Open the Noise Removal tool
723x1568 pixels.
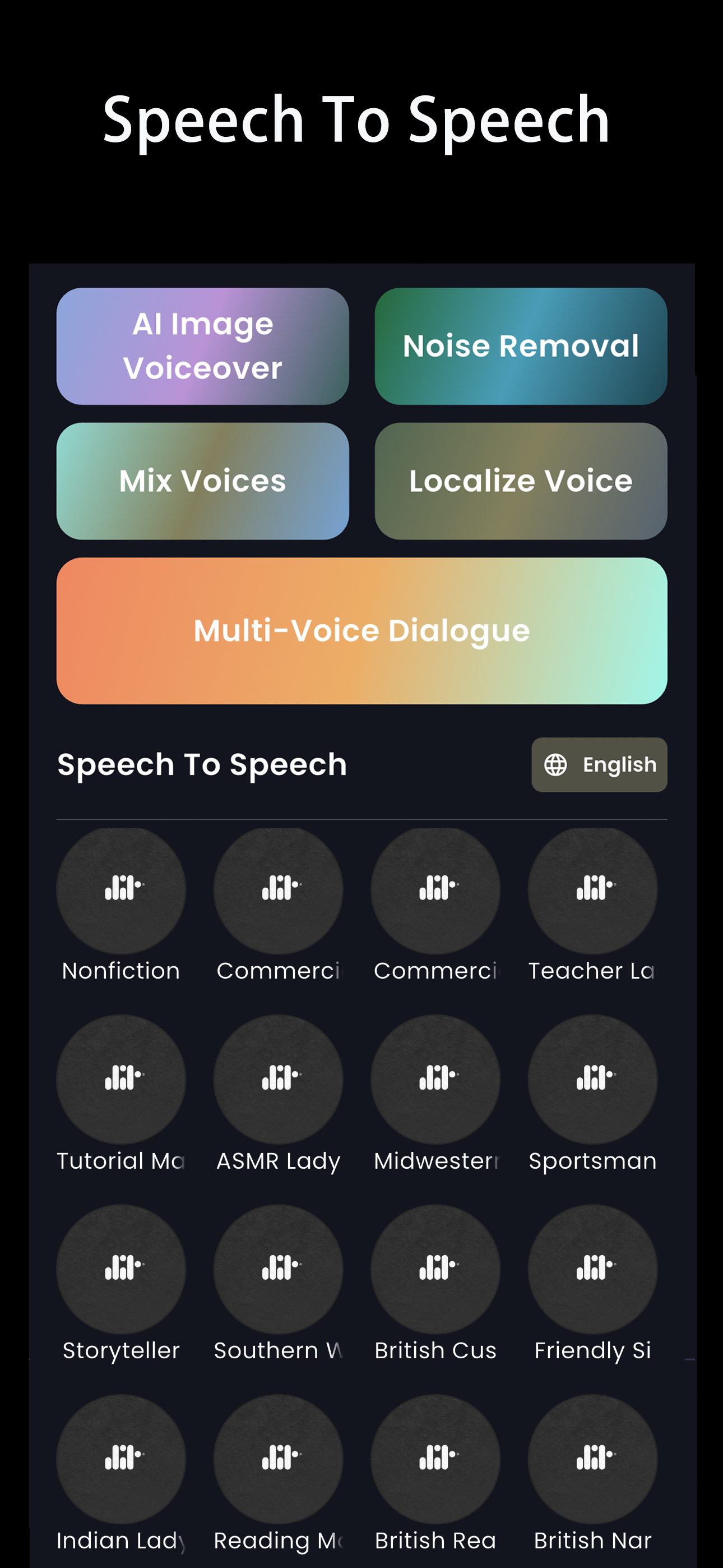coord(521,346)
